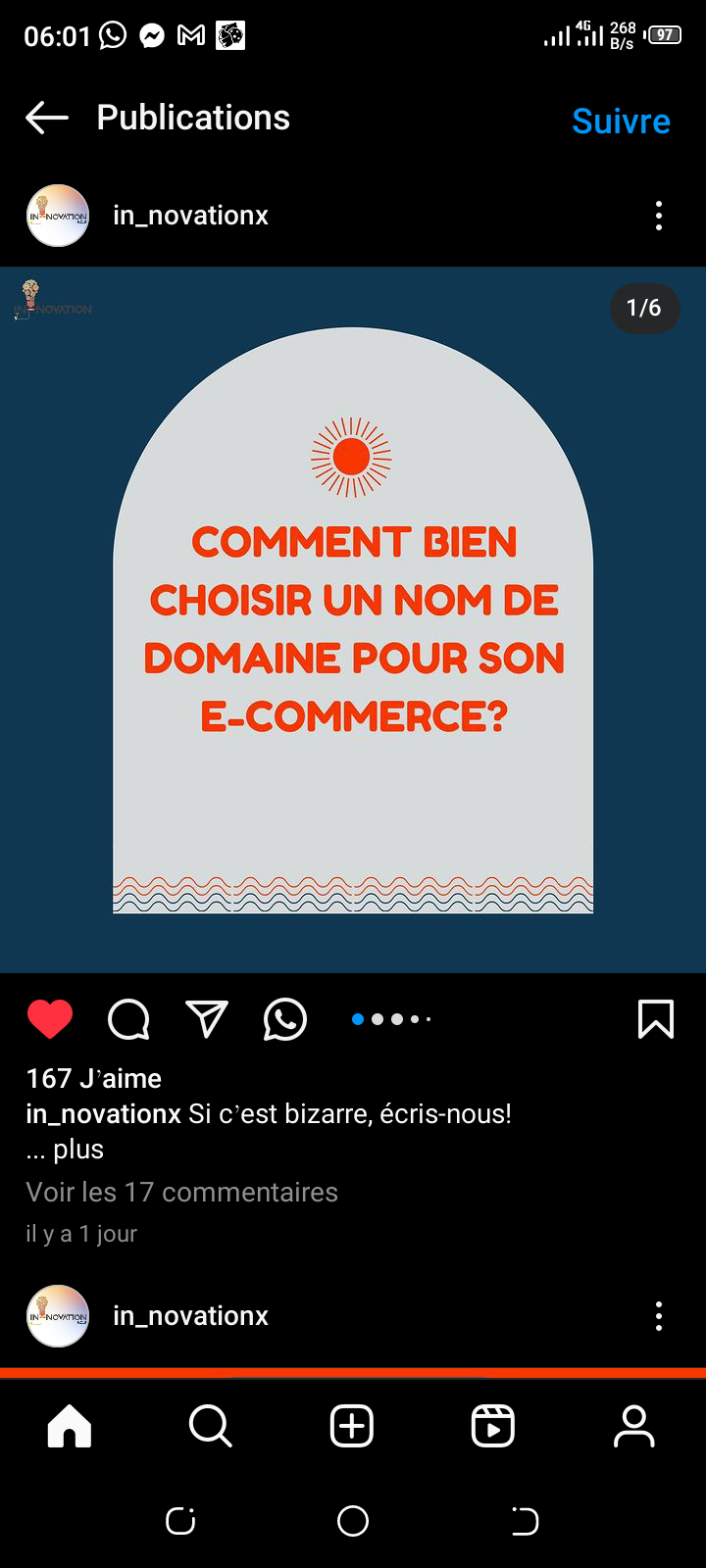Unlike the post with the red heart
The height and width of the screenshot is (1568, 706).
coord(50,1020)
